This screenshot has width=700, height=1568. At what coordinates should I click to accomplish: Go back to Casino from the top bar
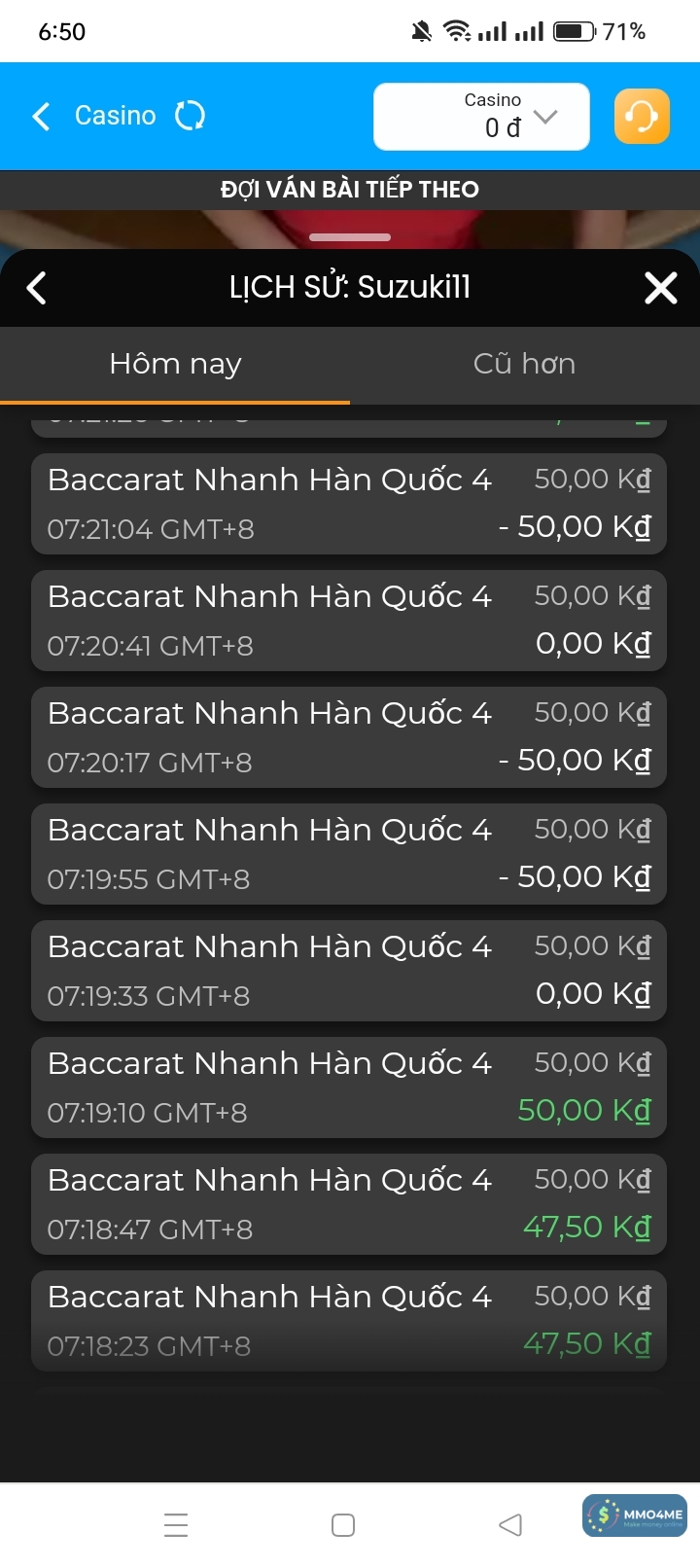point(42,117)
